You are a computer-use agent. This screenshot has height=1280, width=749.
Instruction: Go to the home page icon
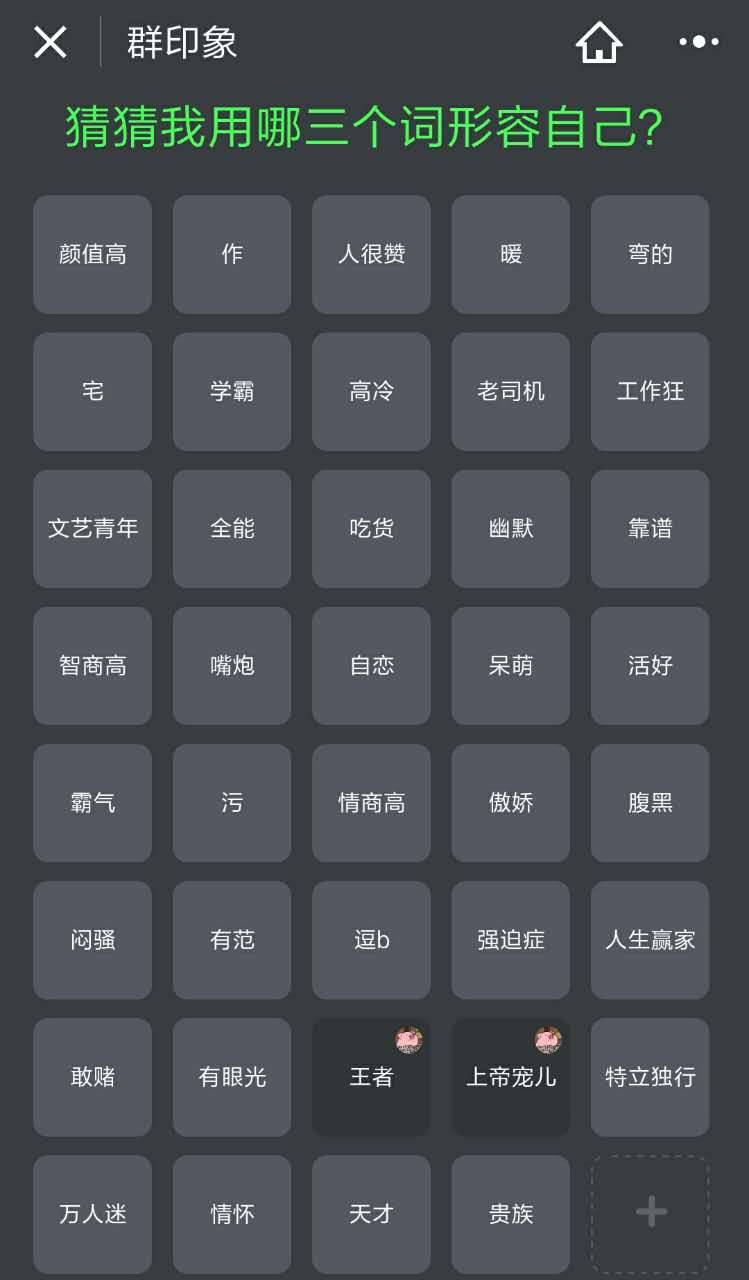(599, 42)
